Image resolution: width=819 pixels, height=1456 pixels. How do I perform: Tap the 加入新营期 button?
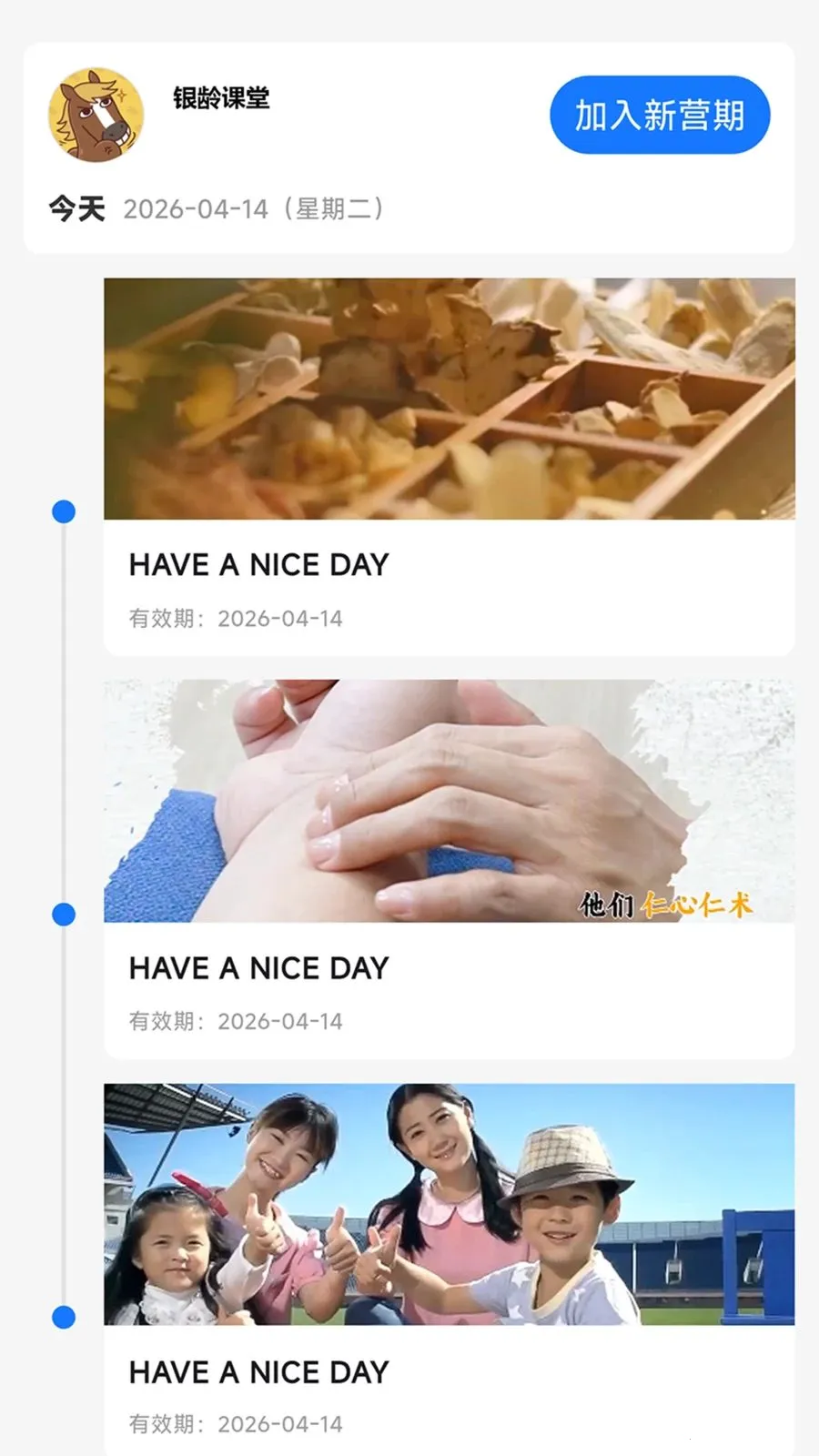pos(660,116)
